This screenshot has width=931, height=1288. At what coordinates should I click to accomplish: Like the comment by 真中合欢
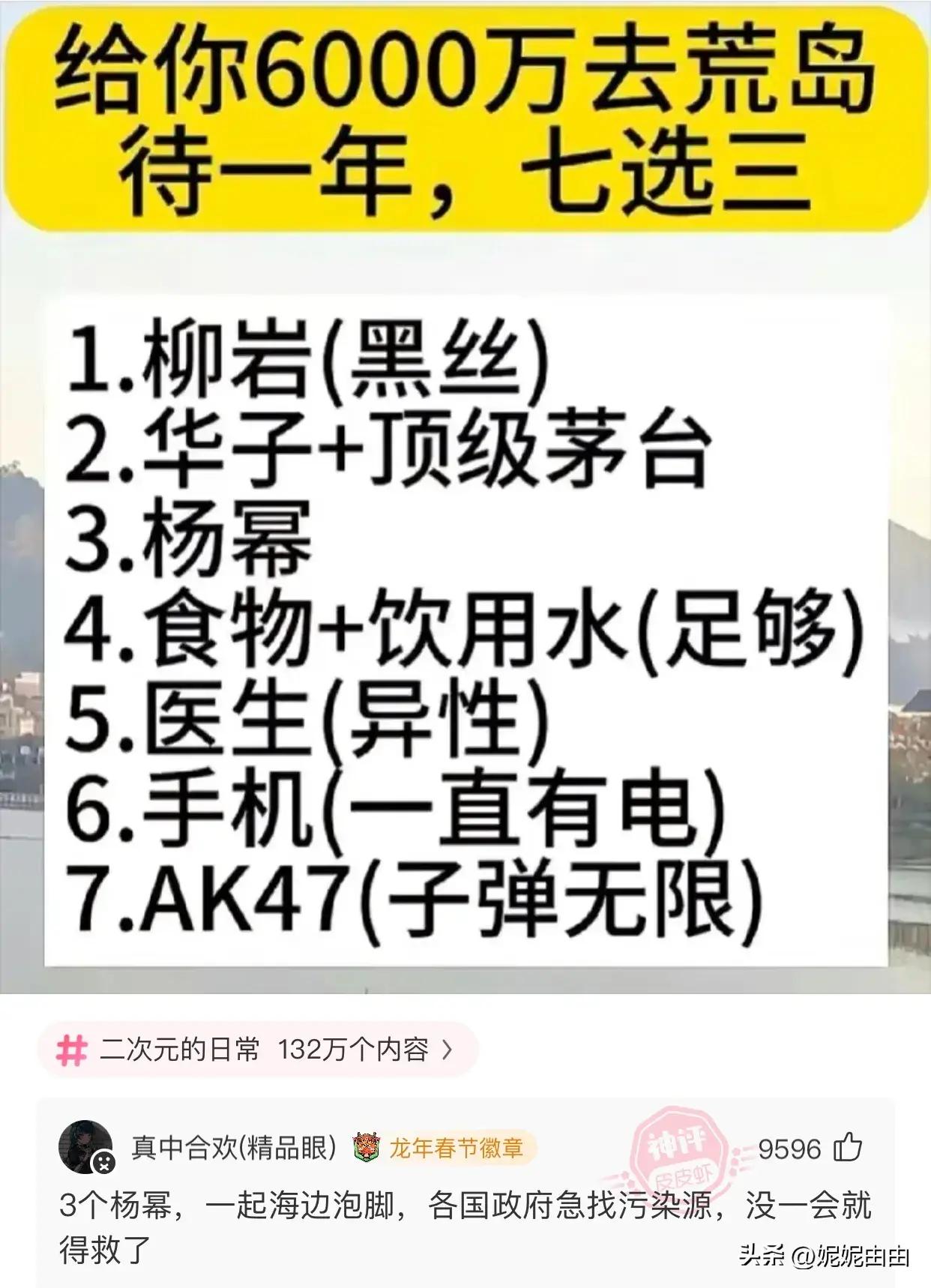(x=849, y=1148)
